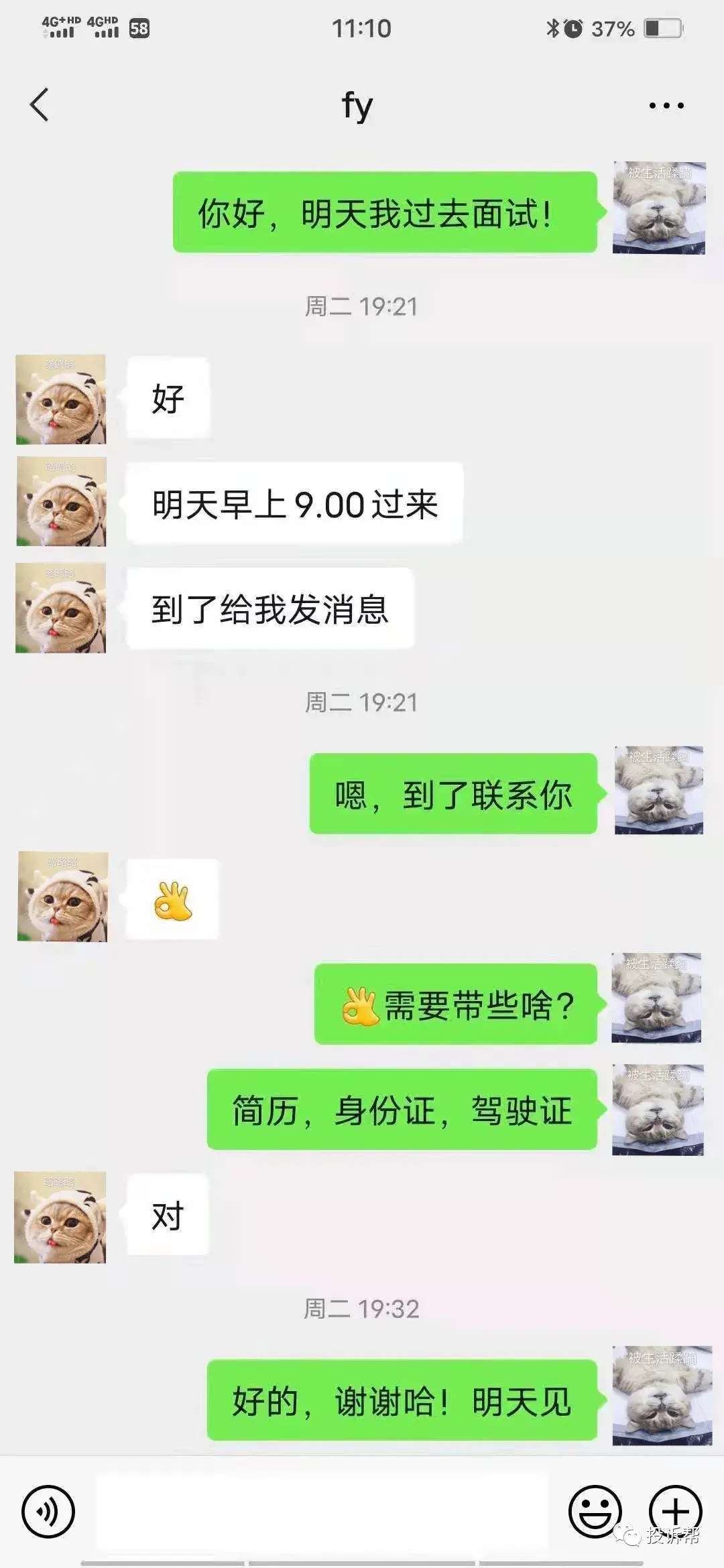Go back to the chat list
Viewport: 724px width, 1568px height.
40,105
